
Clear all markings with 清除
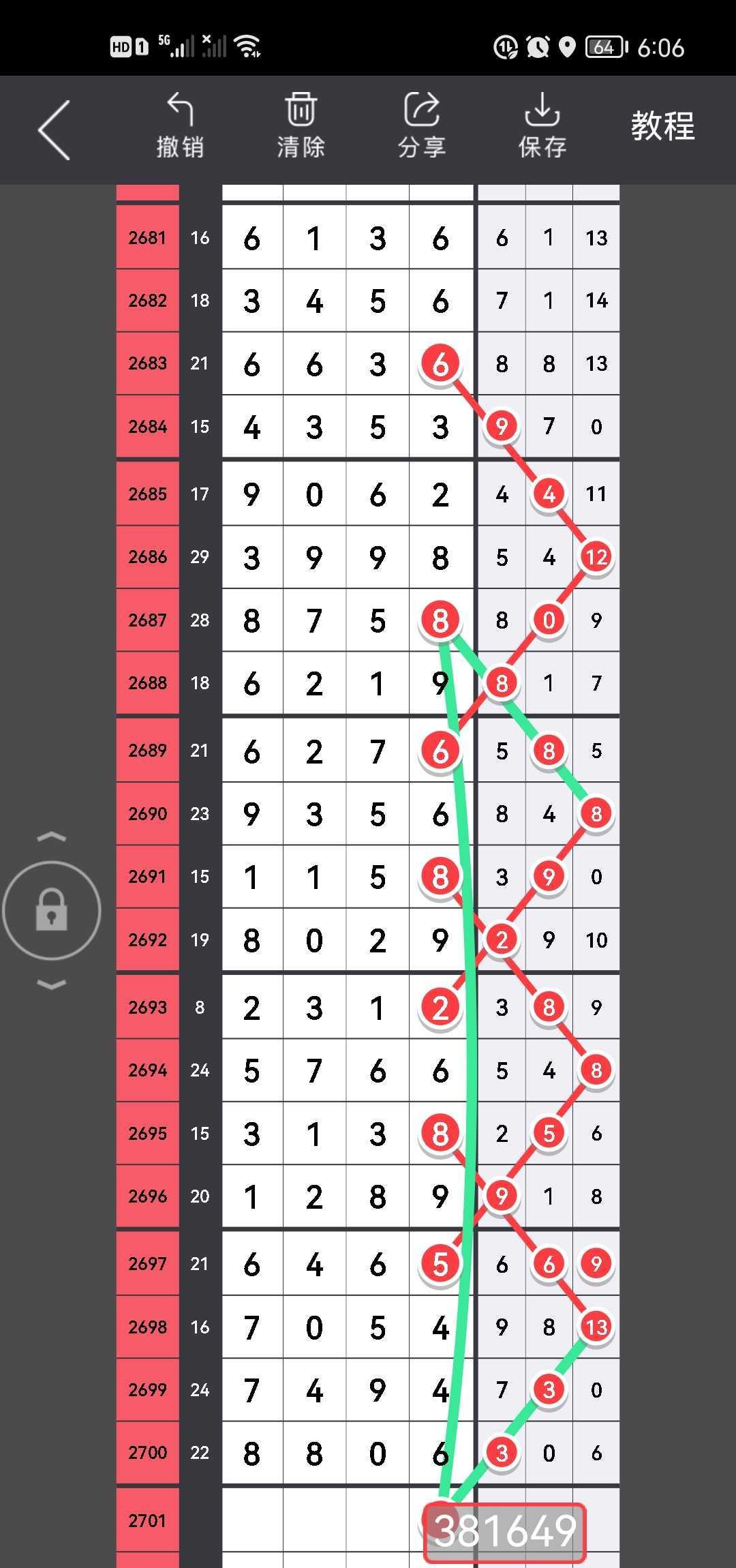pyautogui.click(x=301, y=127)
